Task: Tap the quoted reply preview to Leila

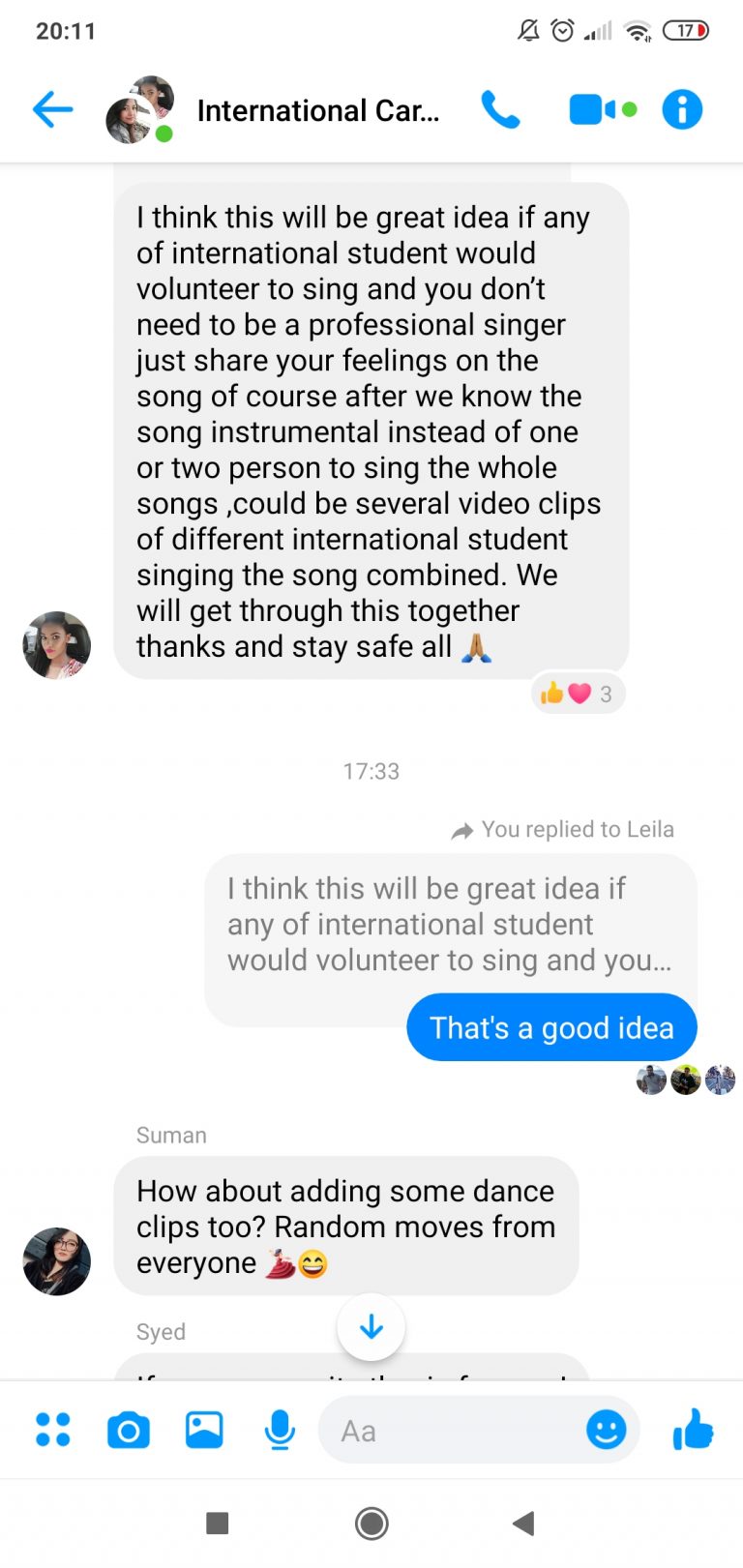Action: [x=449, y=925]
